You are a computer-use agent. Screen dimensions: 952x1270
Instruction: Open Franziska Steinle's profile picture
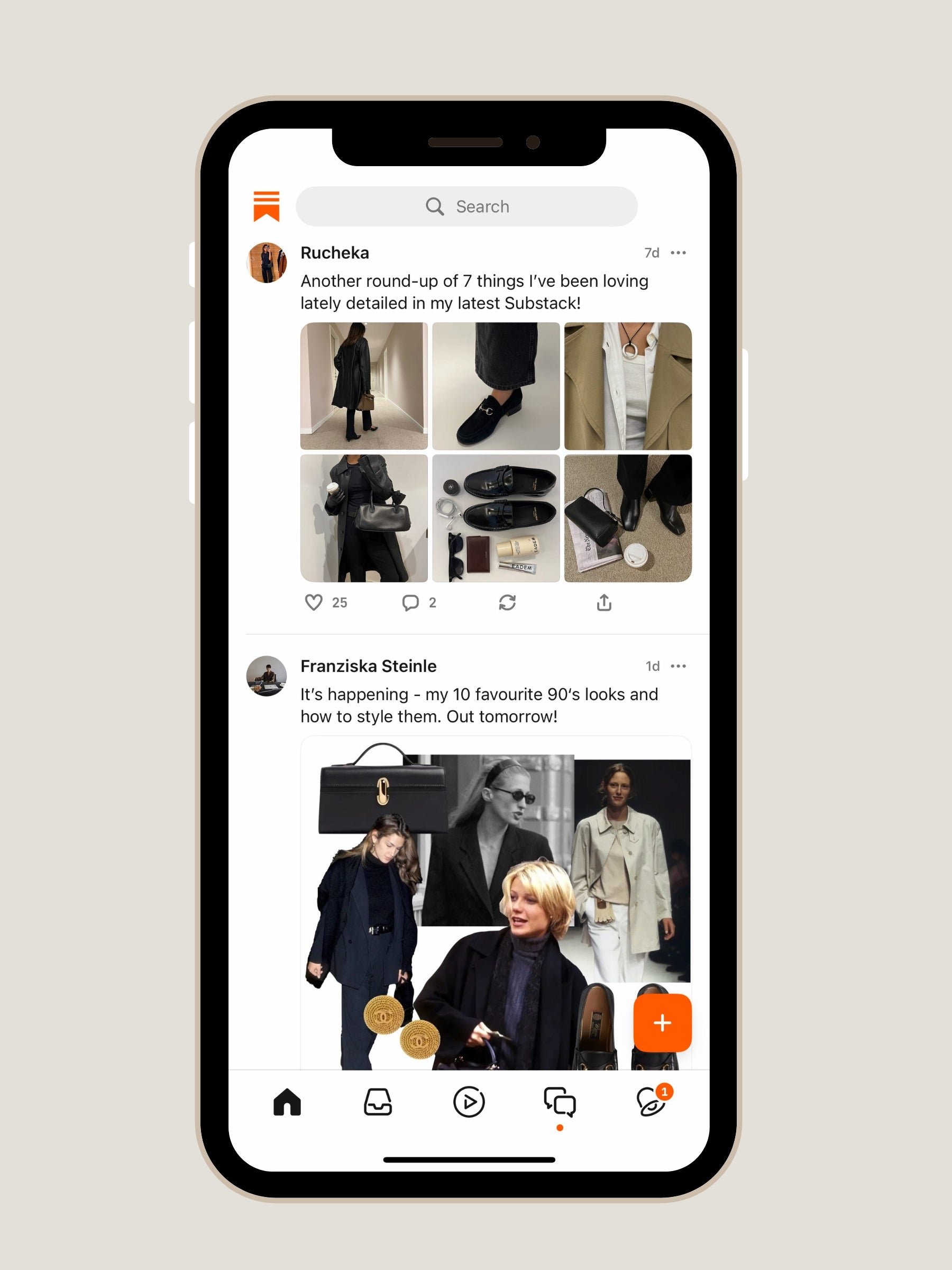(x=266, y=676)
